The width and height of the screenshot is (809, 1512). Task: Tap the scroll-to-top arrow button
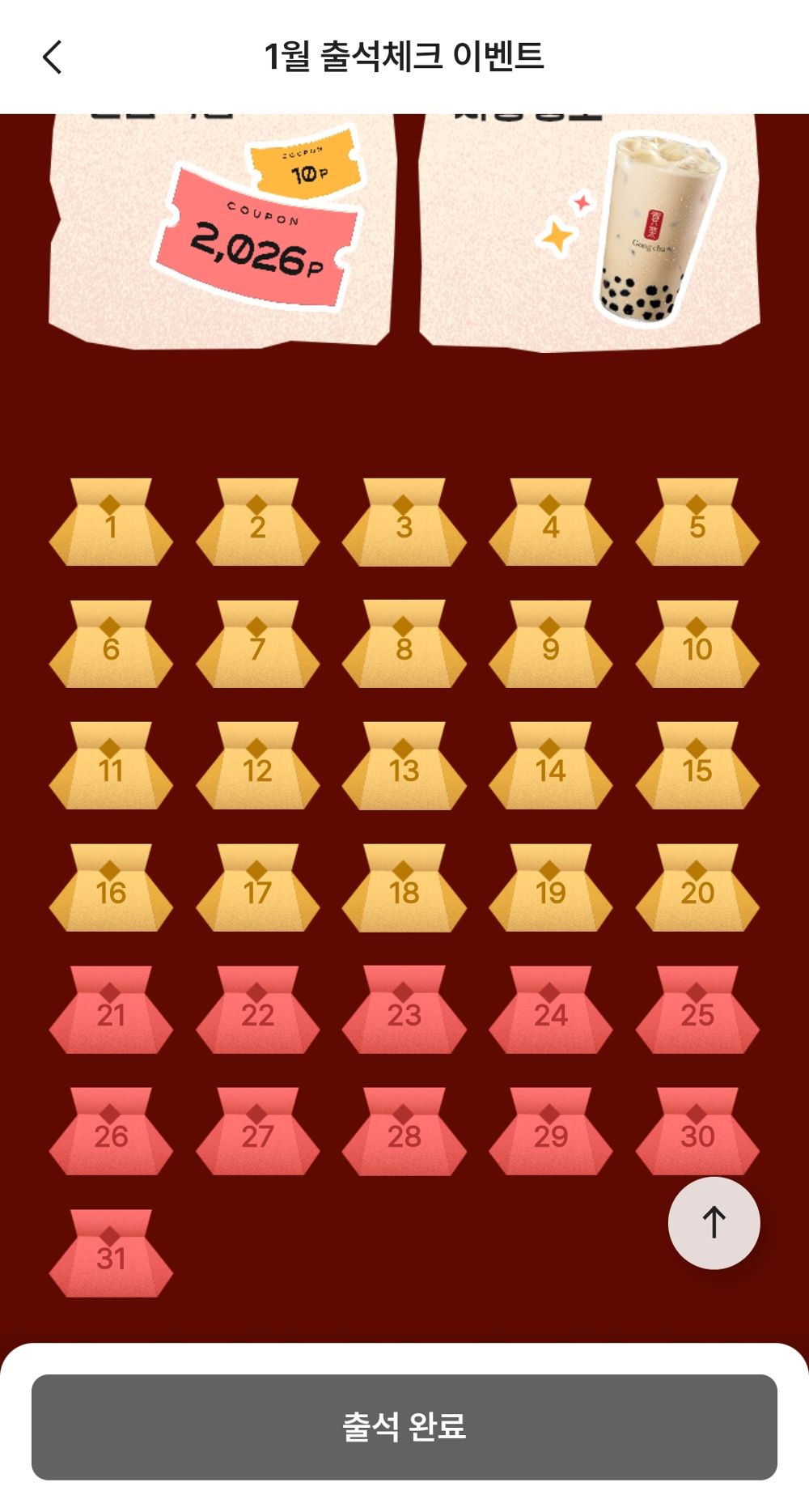coord(714,1222)
